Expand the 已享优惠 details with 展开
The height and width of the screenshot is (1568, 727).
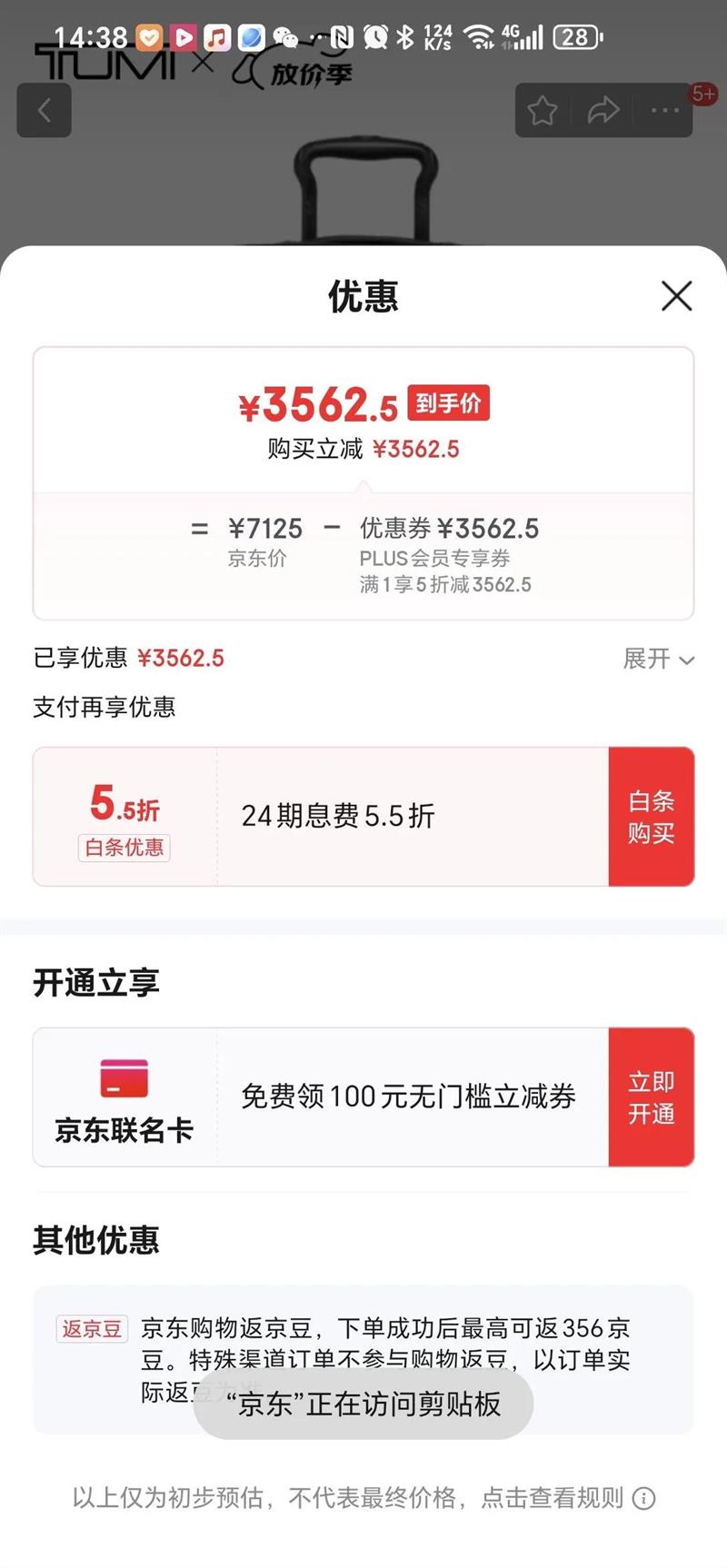[658, 659]
